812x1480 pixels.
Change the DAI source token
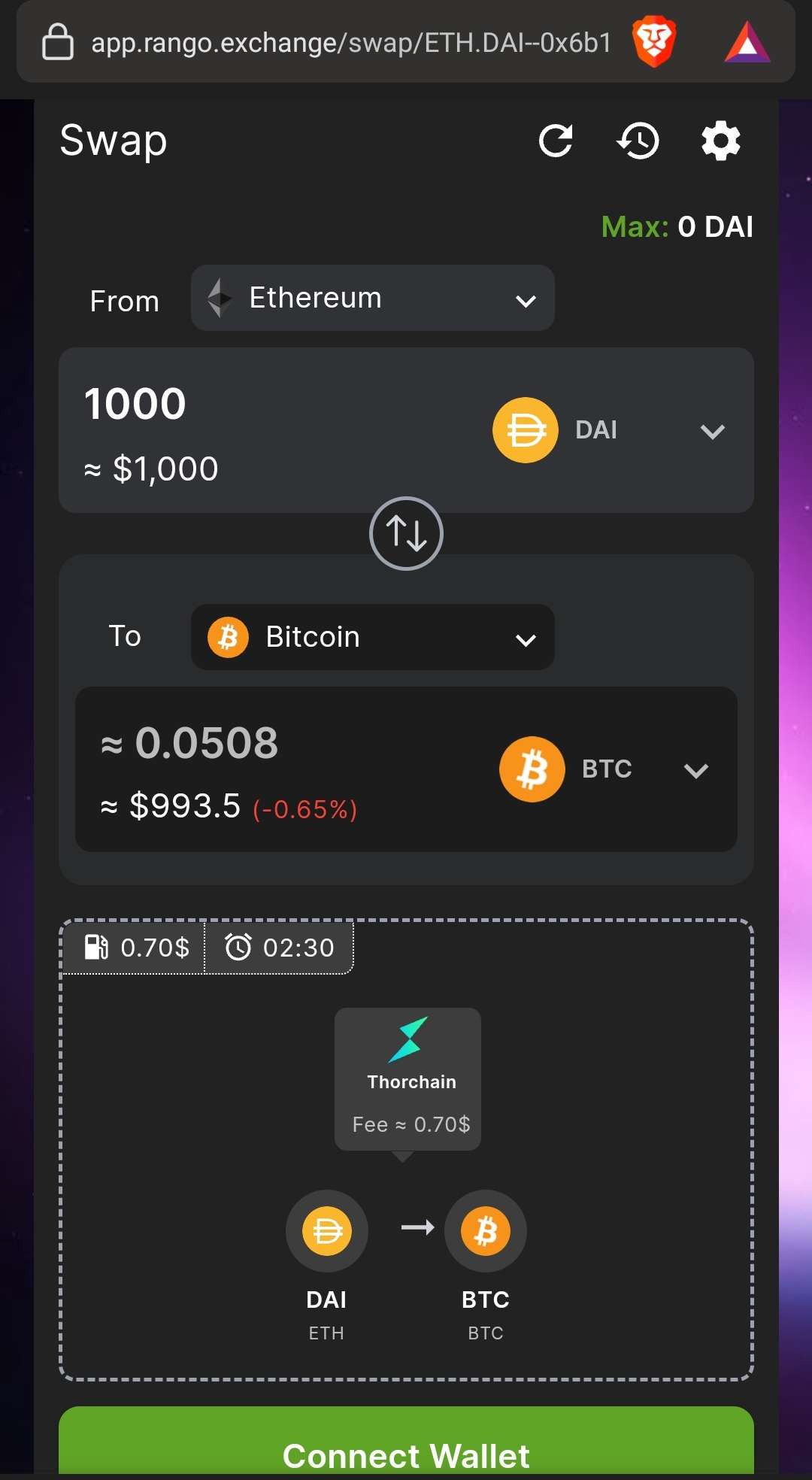coord(609,430)
